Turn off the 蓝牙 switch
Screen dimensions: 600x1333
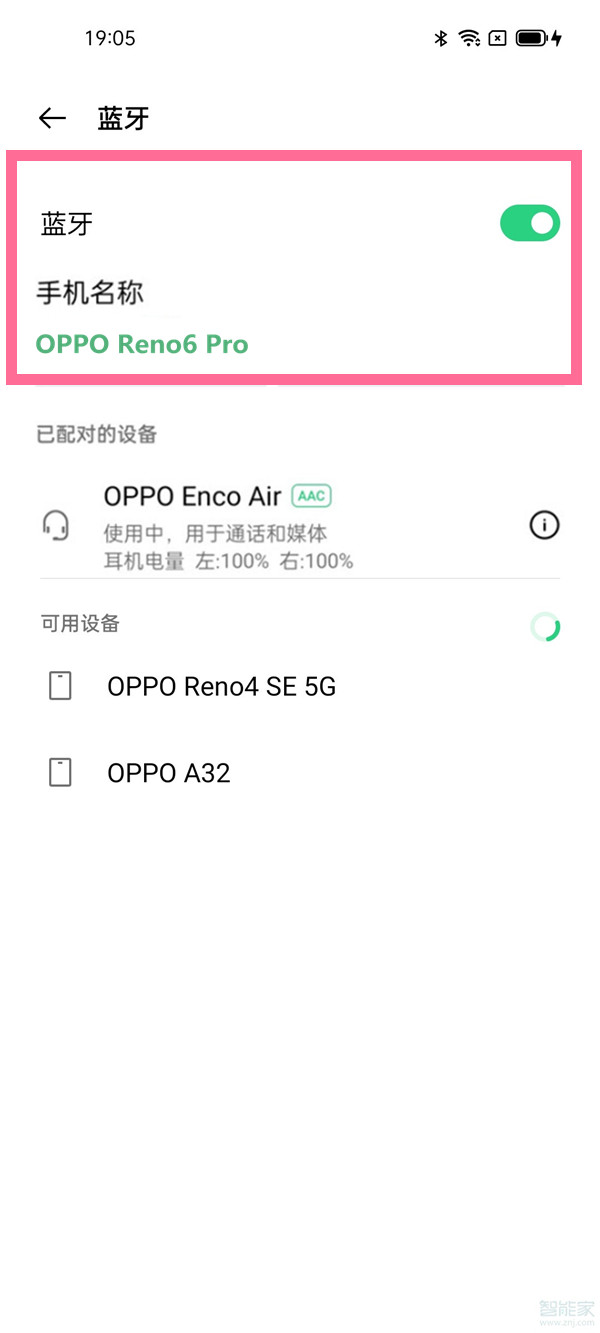coord(529,224)
